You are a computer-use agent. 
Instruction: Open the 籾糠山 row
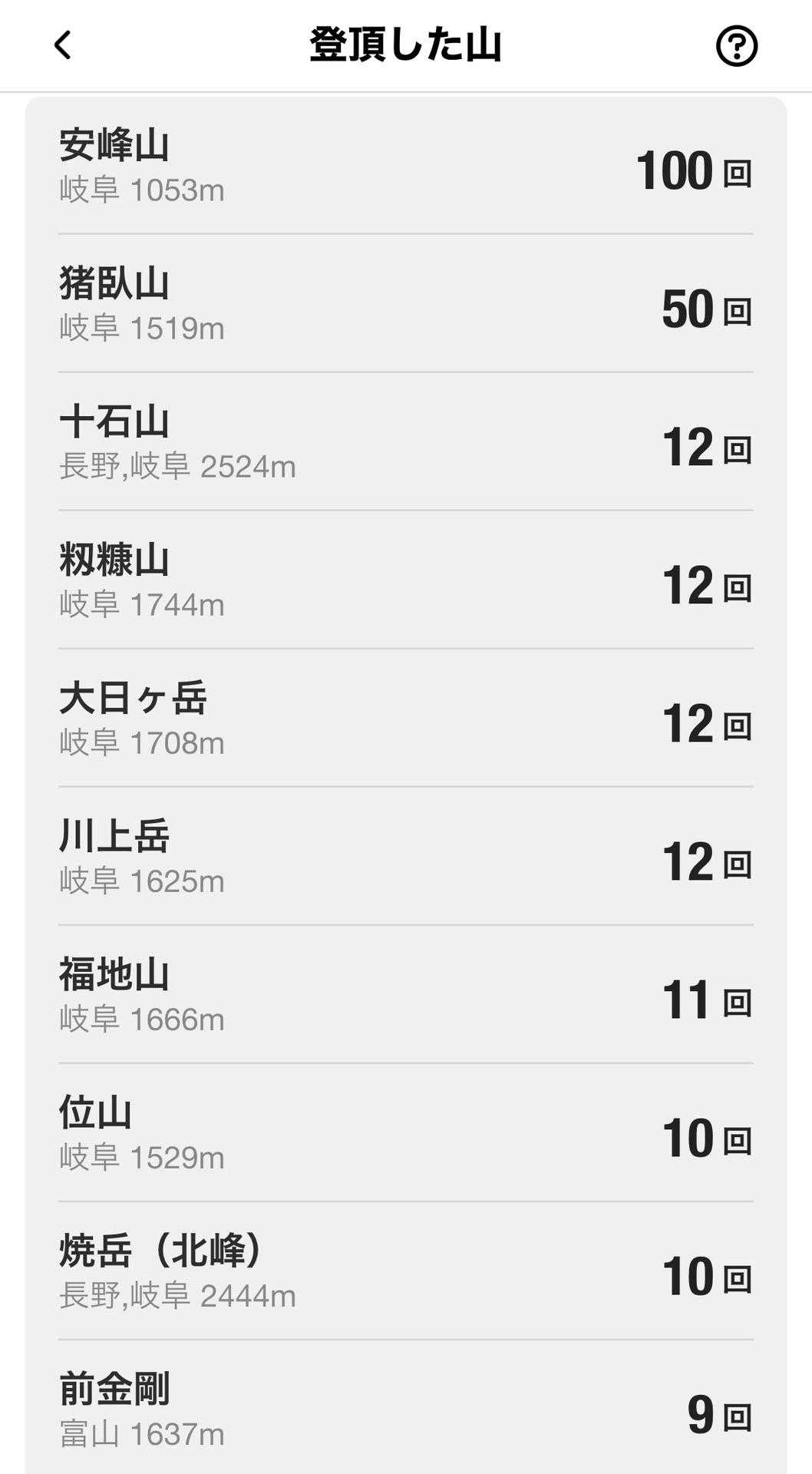(405, 580)
